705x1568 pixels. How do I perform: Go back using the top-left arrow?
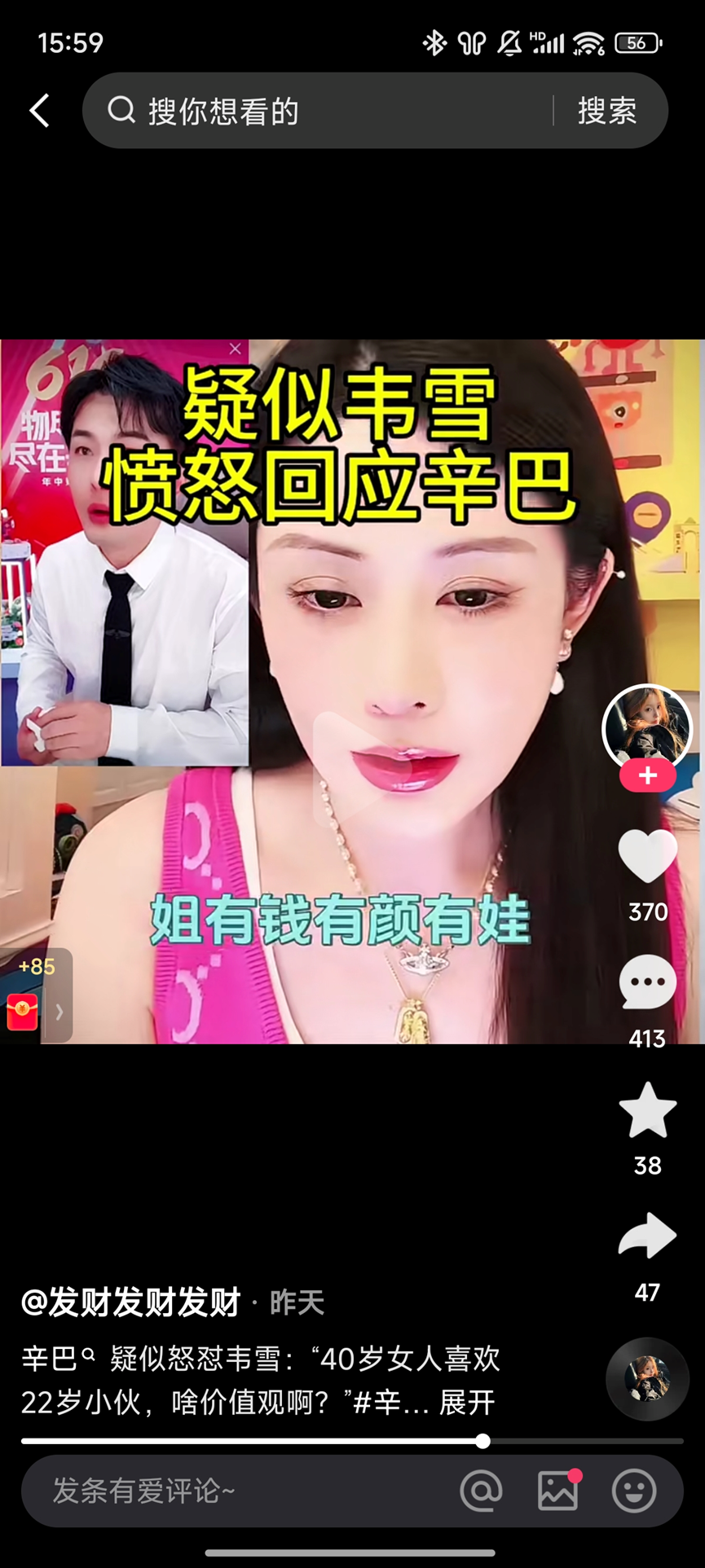point(39,111)
